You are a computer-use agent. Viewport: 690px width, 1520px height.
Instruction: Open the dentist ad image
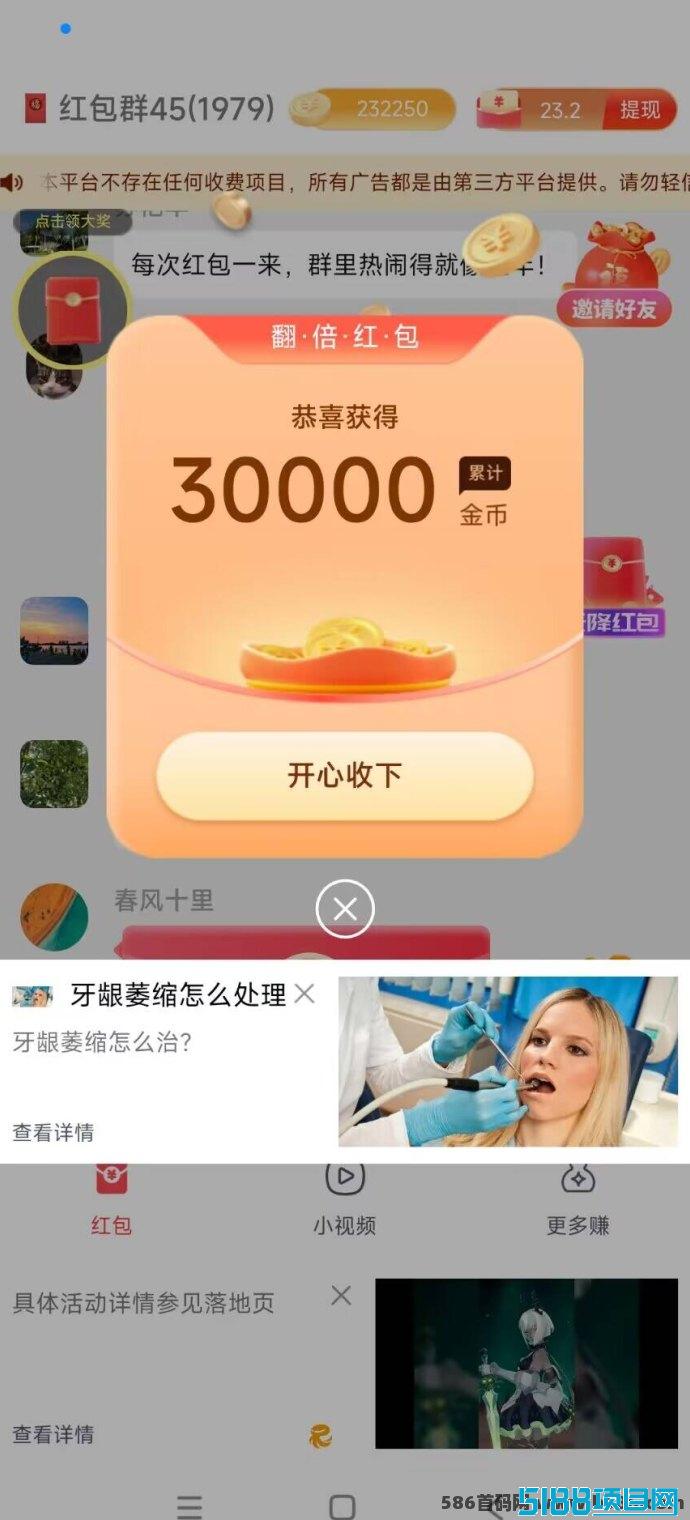(508, 1062)
